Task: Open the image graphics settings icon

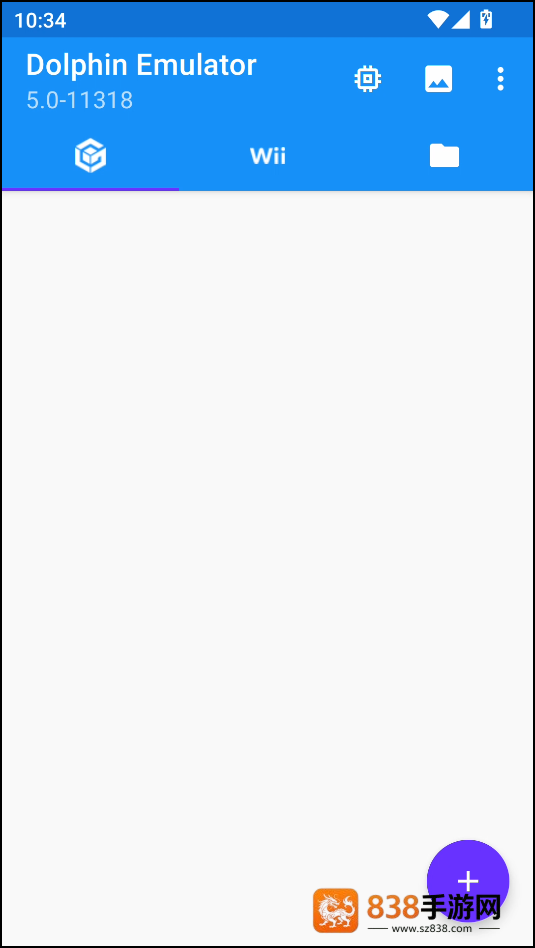Action: (x=438, y=79)
